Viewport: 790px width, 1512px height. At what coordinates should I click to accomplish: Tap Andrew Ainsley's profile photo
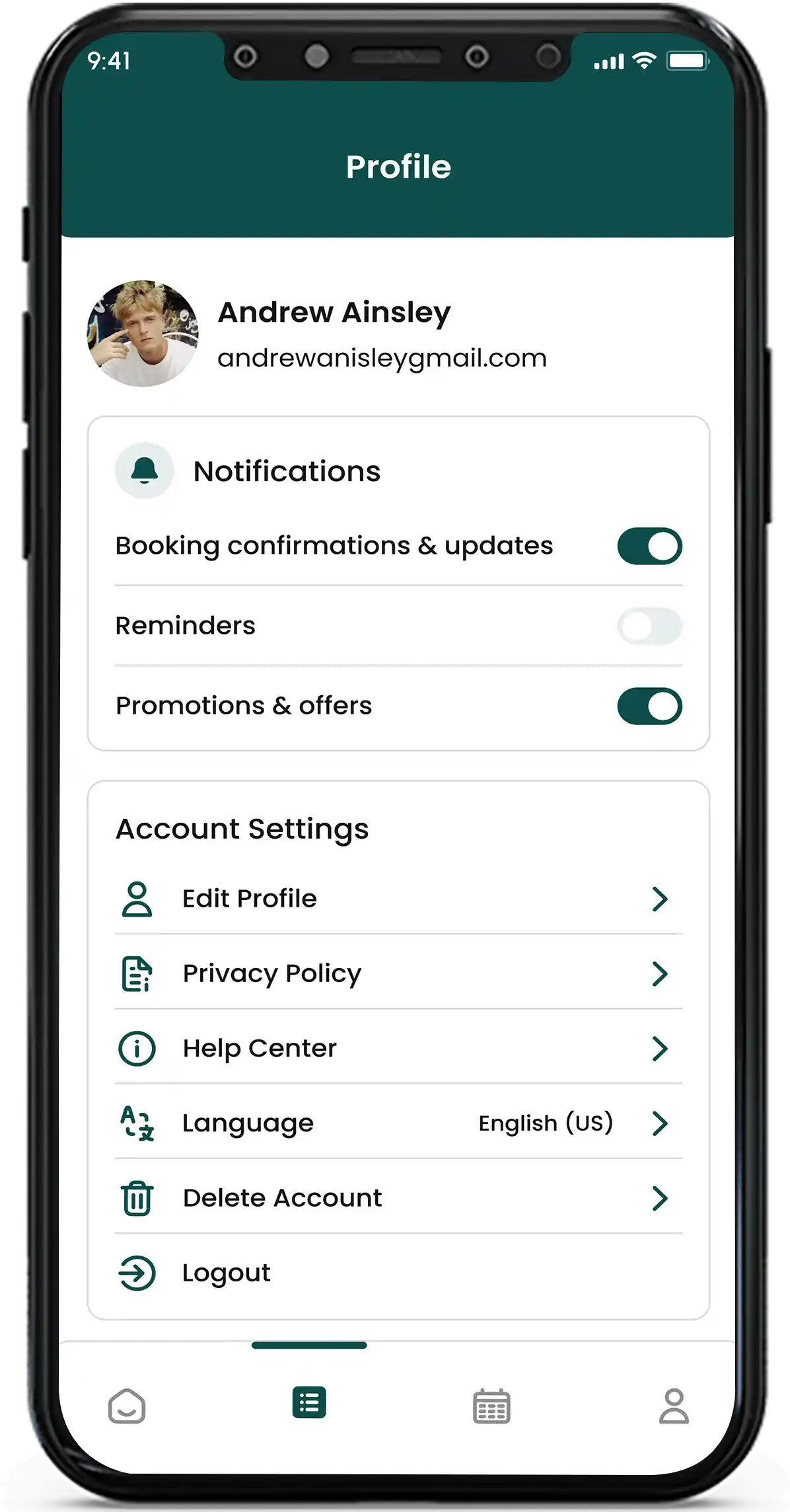coord(143,333)
